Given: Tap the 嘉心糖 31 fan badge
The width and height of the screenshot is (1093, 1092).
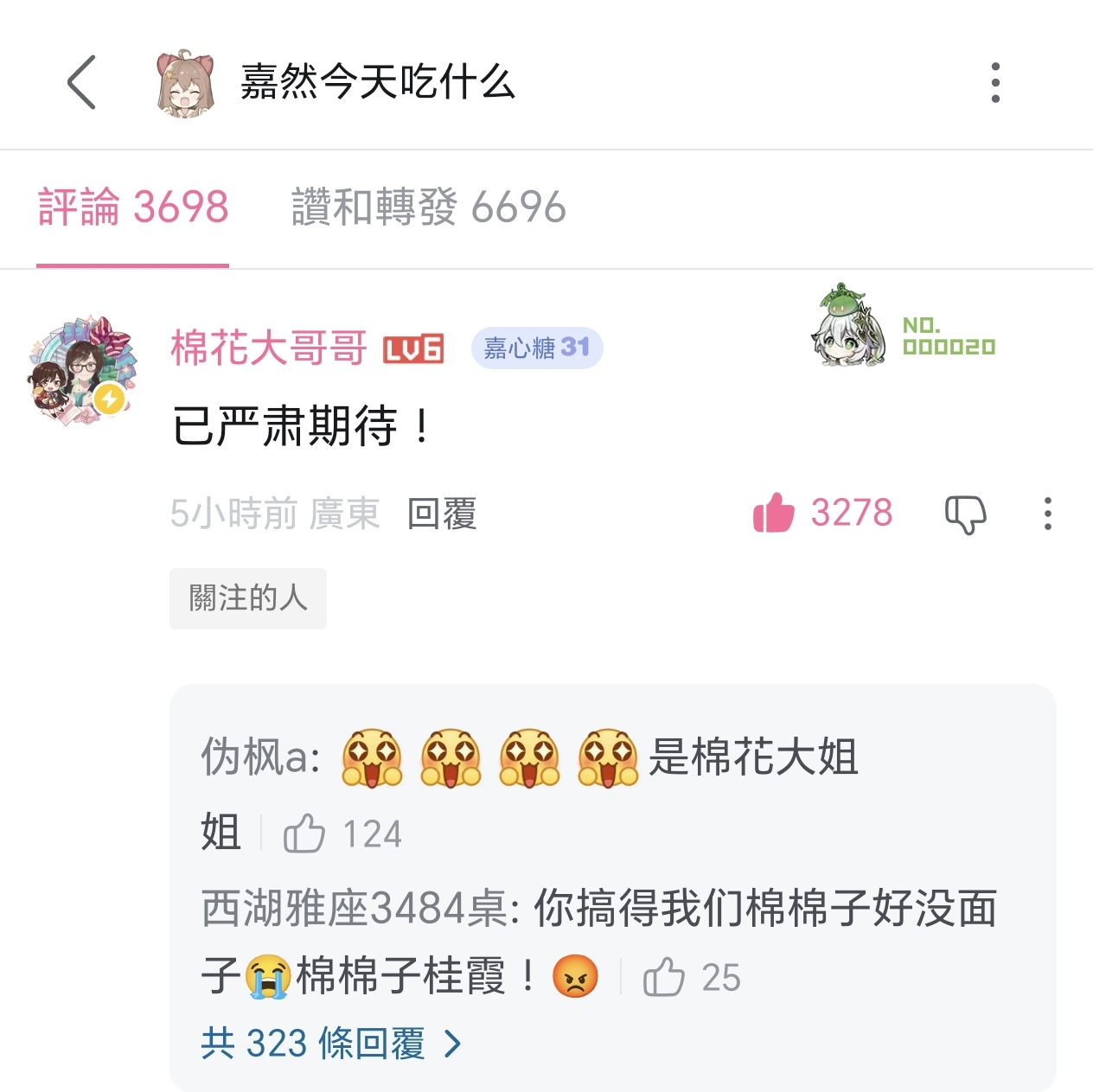Looking at the screenshot, I should tap(536, 348).
